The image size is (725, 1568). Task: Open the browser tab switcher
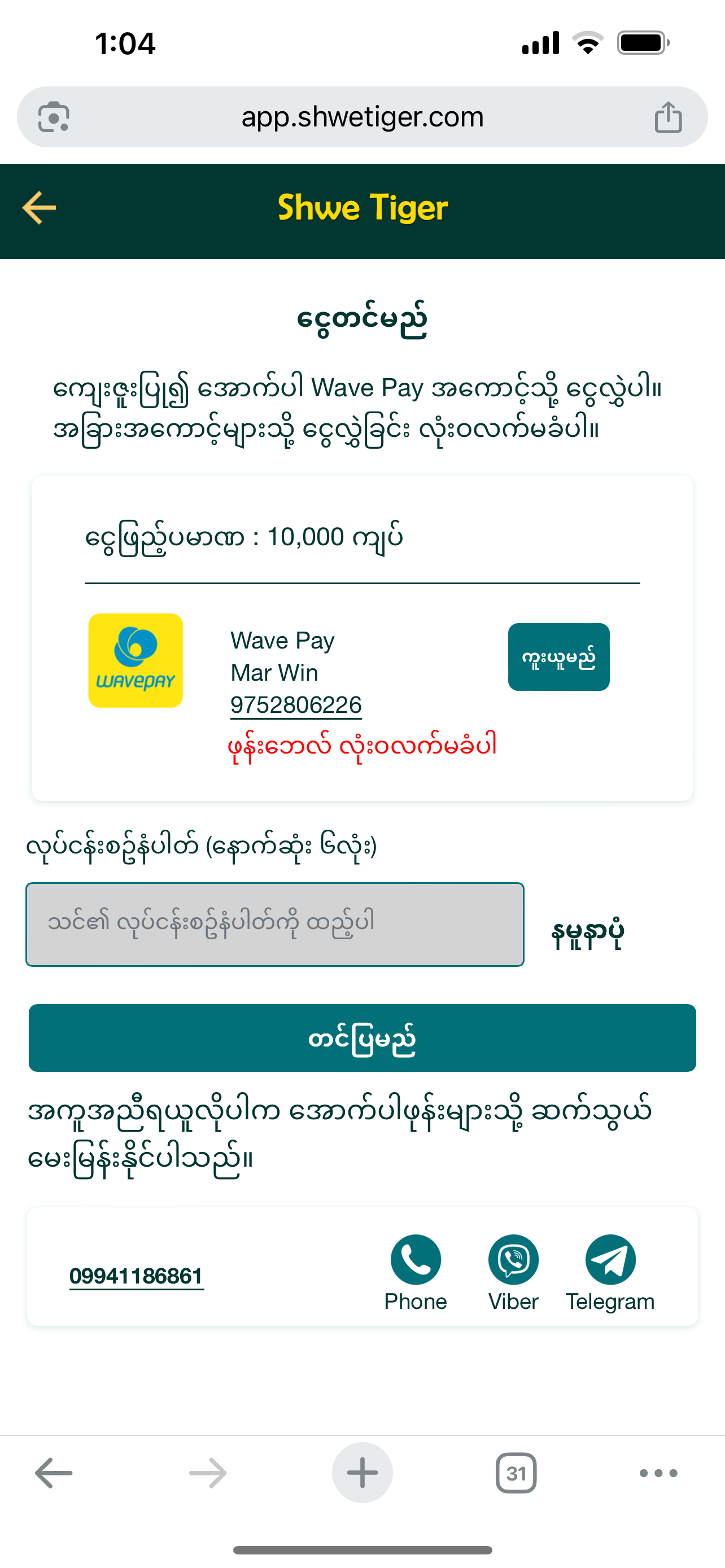coord(516,1473)
